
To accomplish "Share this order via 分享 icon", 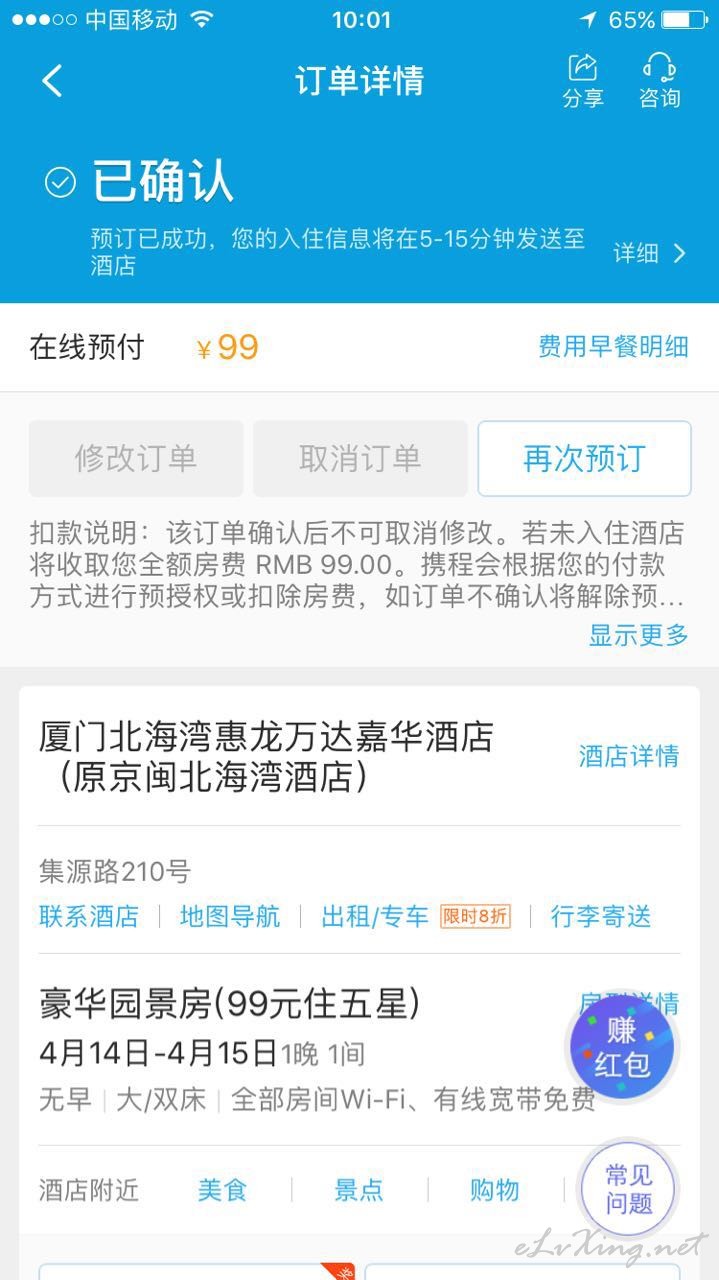I will click(582, 81).
